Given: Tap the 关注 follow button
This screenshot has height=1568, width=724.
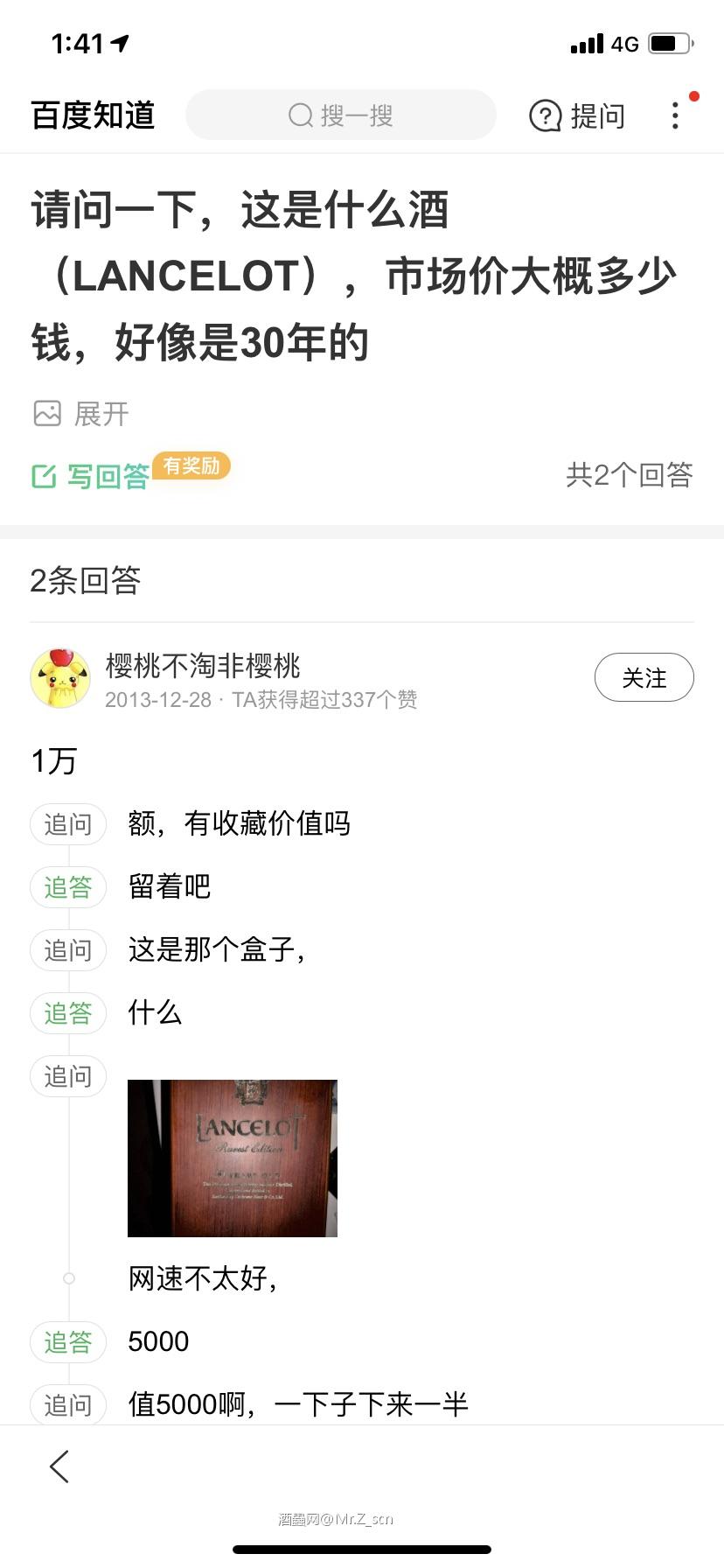Looking at the screenshot, I should (x=644, y=677).
